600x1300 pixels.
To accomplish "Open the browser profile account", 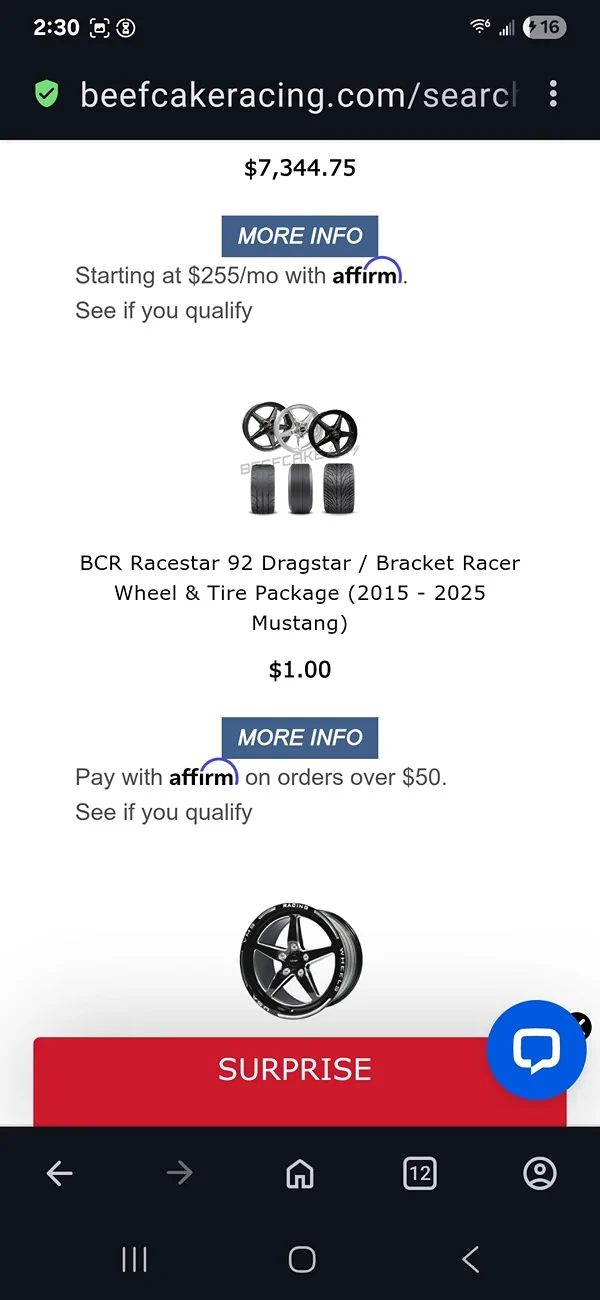I will click(540, 1173).
